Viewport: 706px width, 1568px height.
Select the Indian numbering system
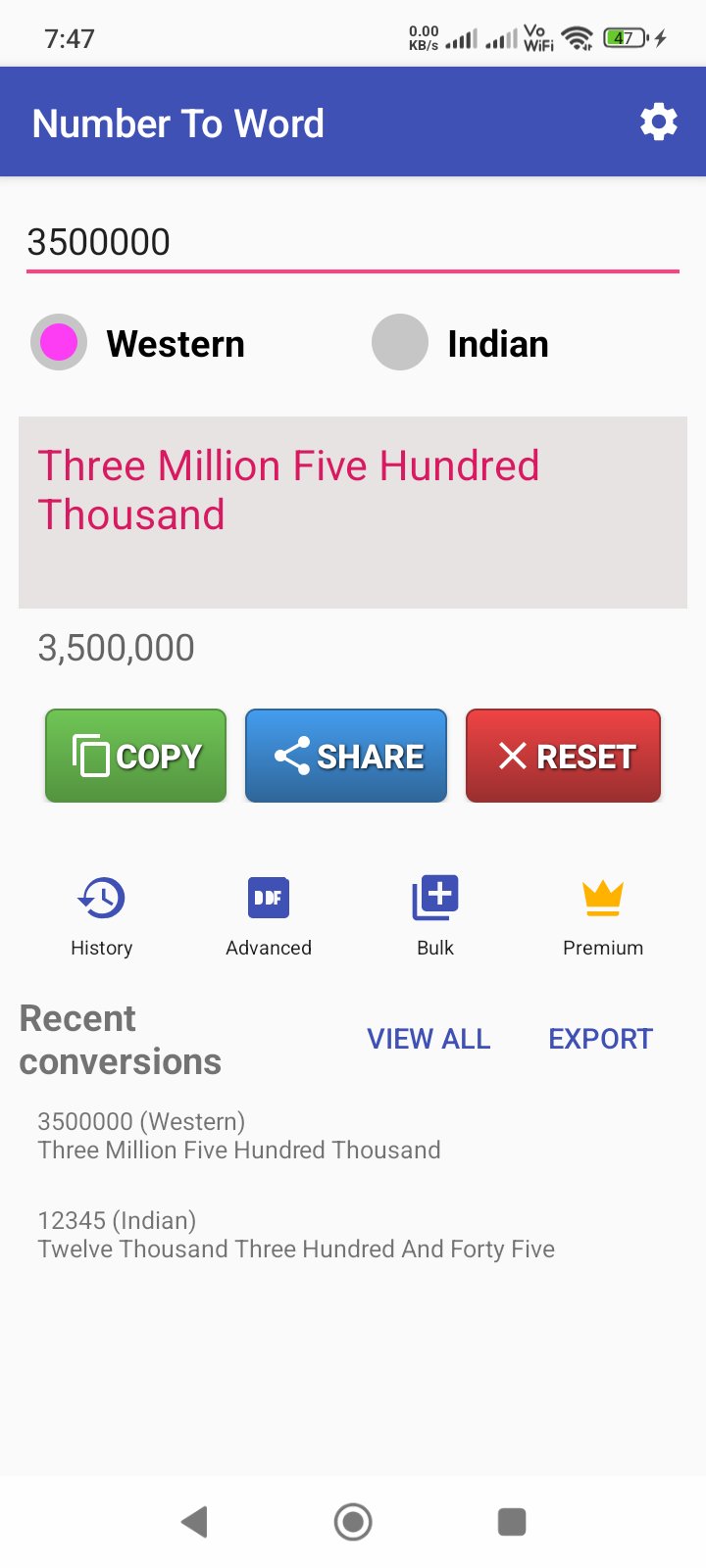pyautogui.click(x=461, y=343)
